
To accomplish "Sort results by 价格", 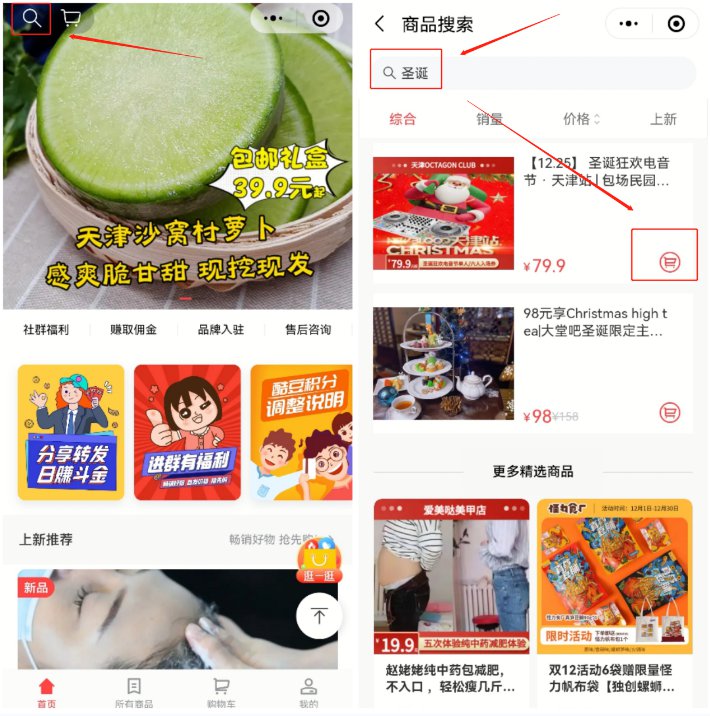I will pos(581,119).
